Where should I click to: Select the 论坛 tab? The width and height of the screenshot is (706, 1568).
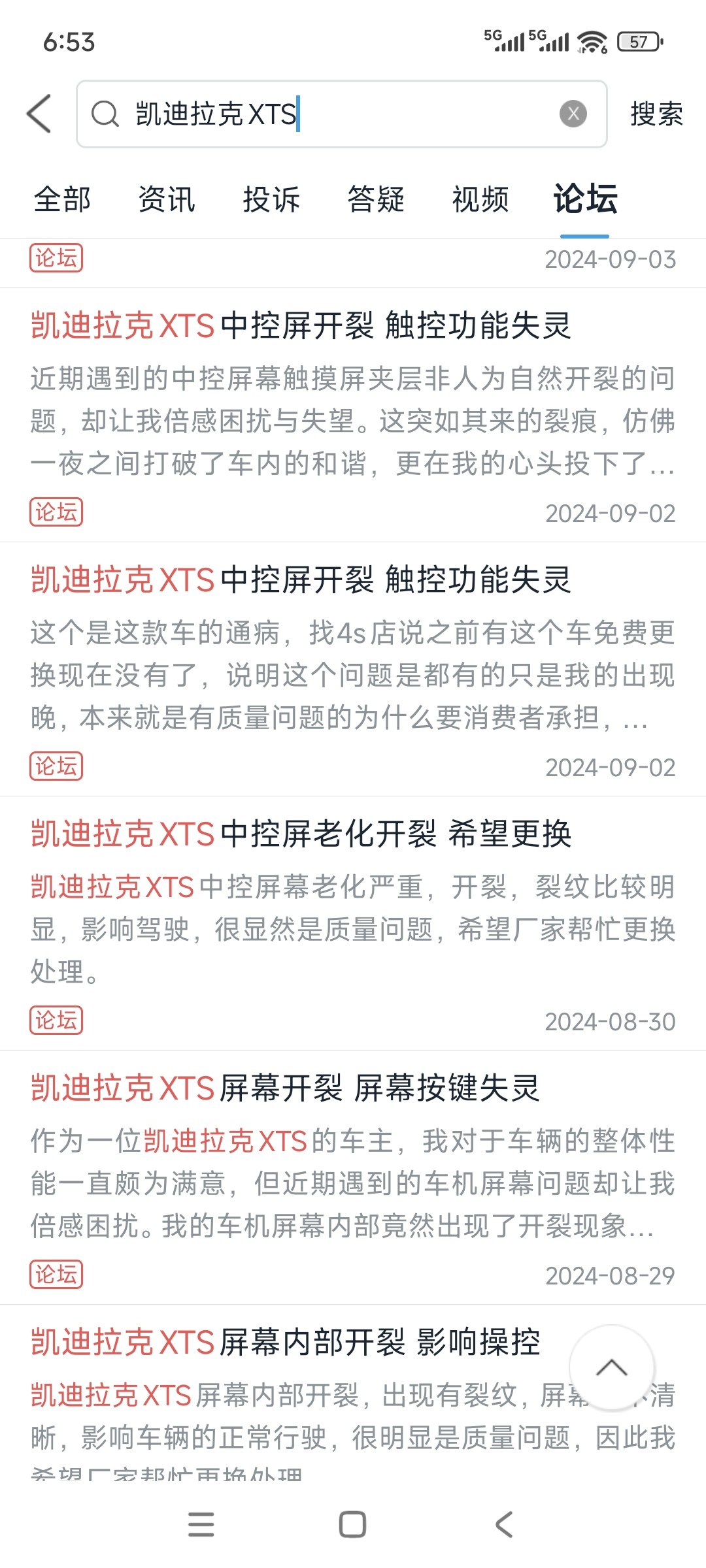585,199
